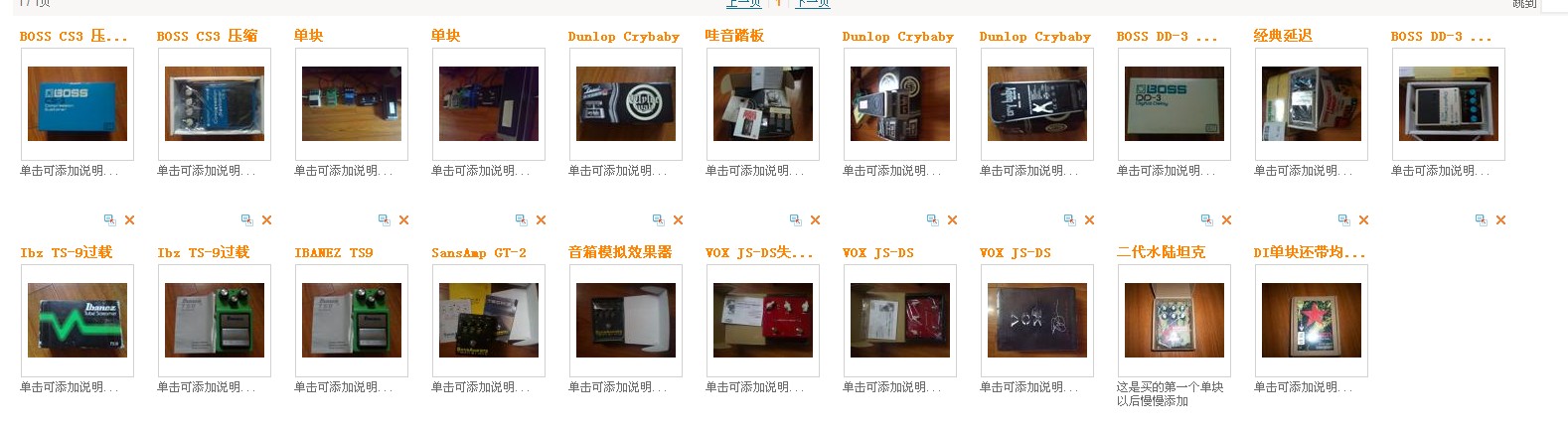The width and height of the screenshot is (1568, 431).
Task: Open the IBANEZ TS9 photo
Action: point(351,320)
